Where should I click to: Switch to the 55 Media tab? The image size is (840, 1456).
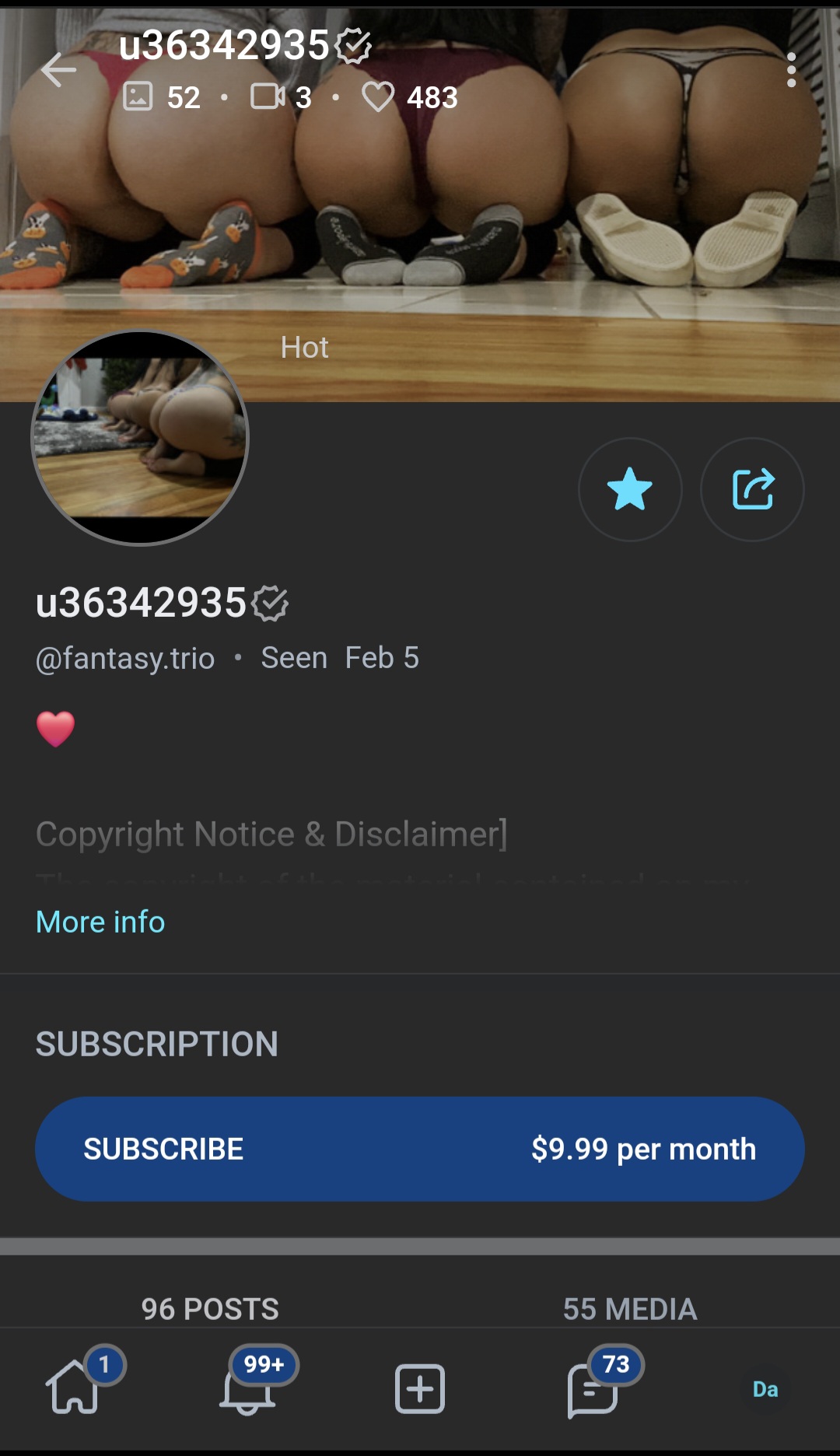coord(630,1308)
